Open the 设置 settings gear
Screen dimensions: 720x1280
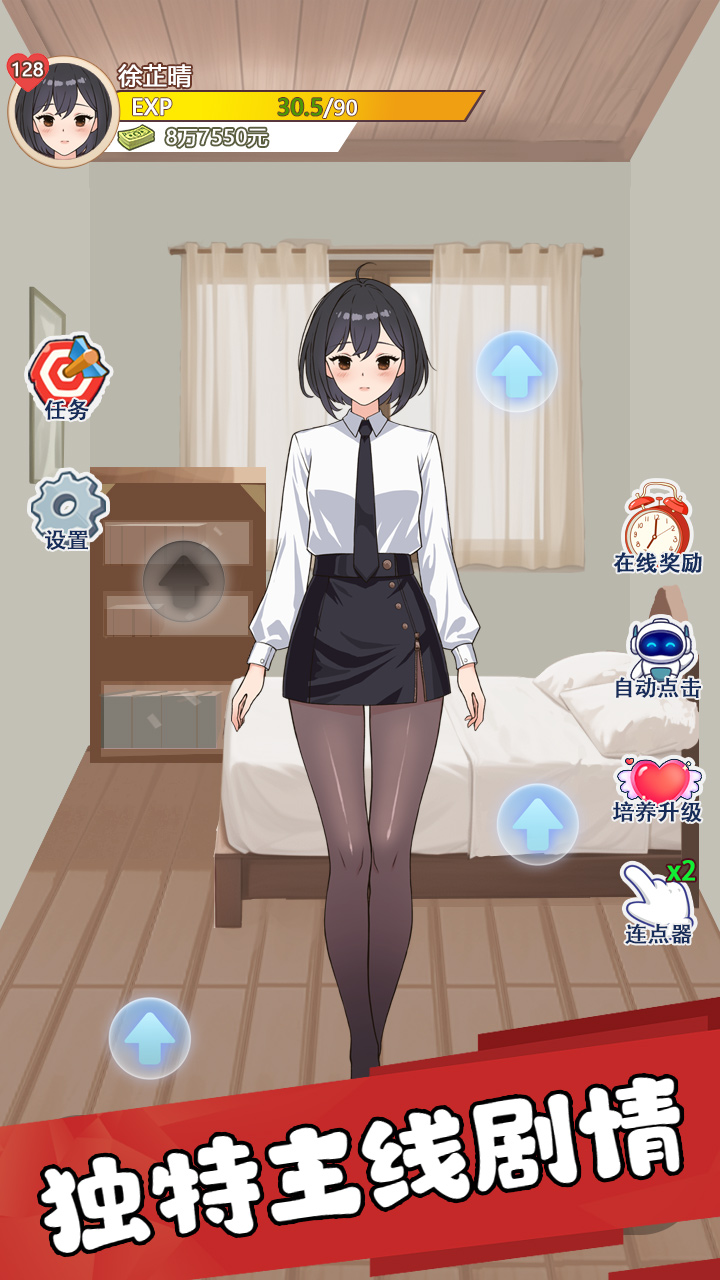pos(67,509)
